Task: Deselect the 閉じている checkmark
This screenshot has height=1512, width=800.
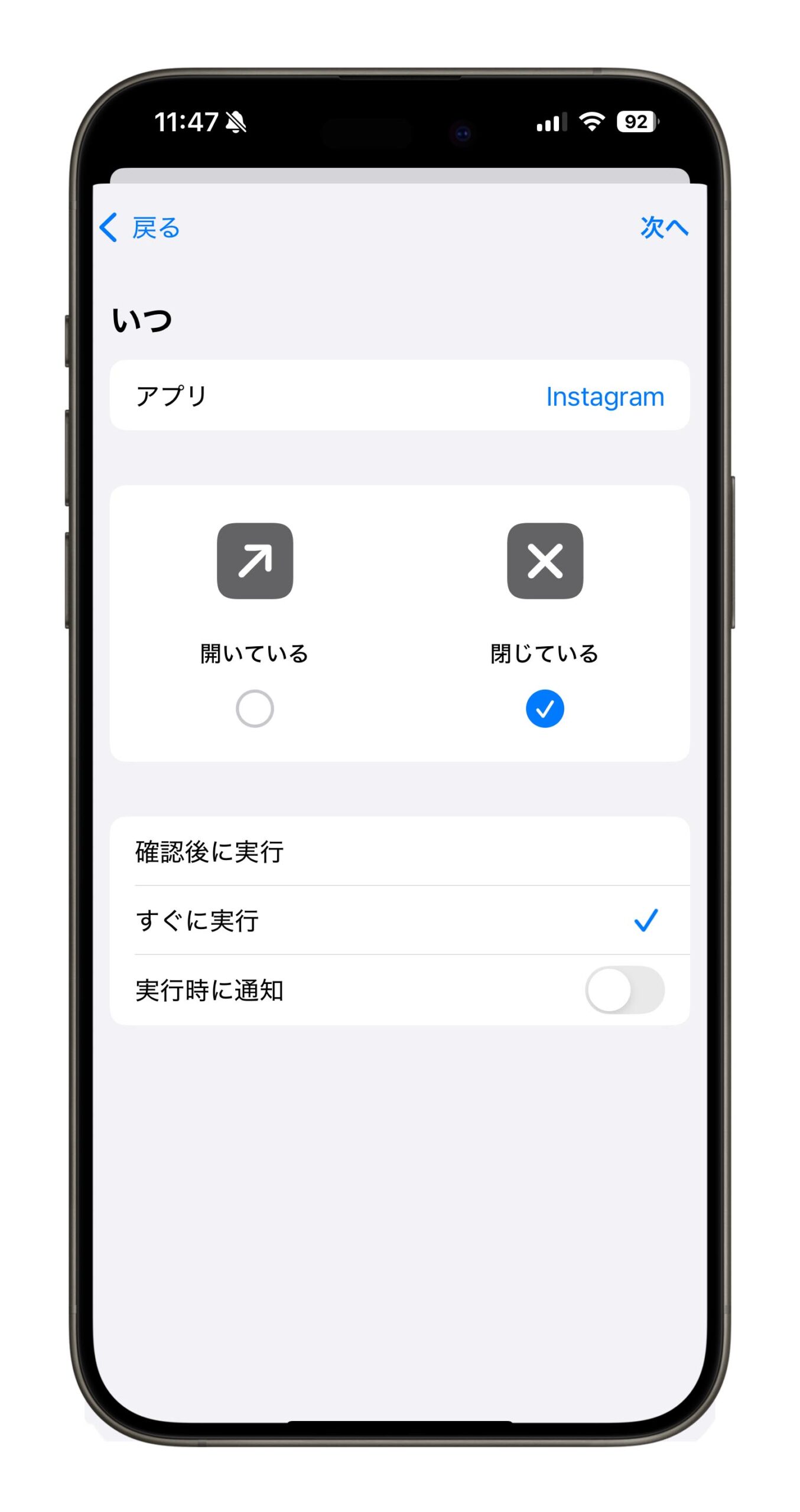Action: [x=544, y=708]
